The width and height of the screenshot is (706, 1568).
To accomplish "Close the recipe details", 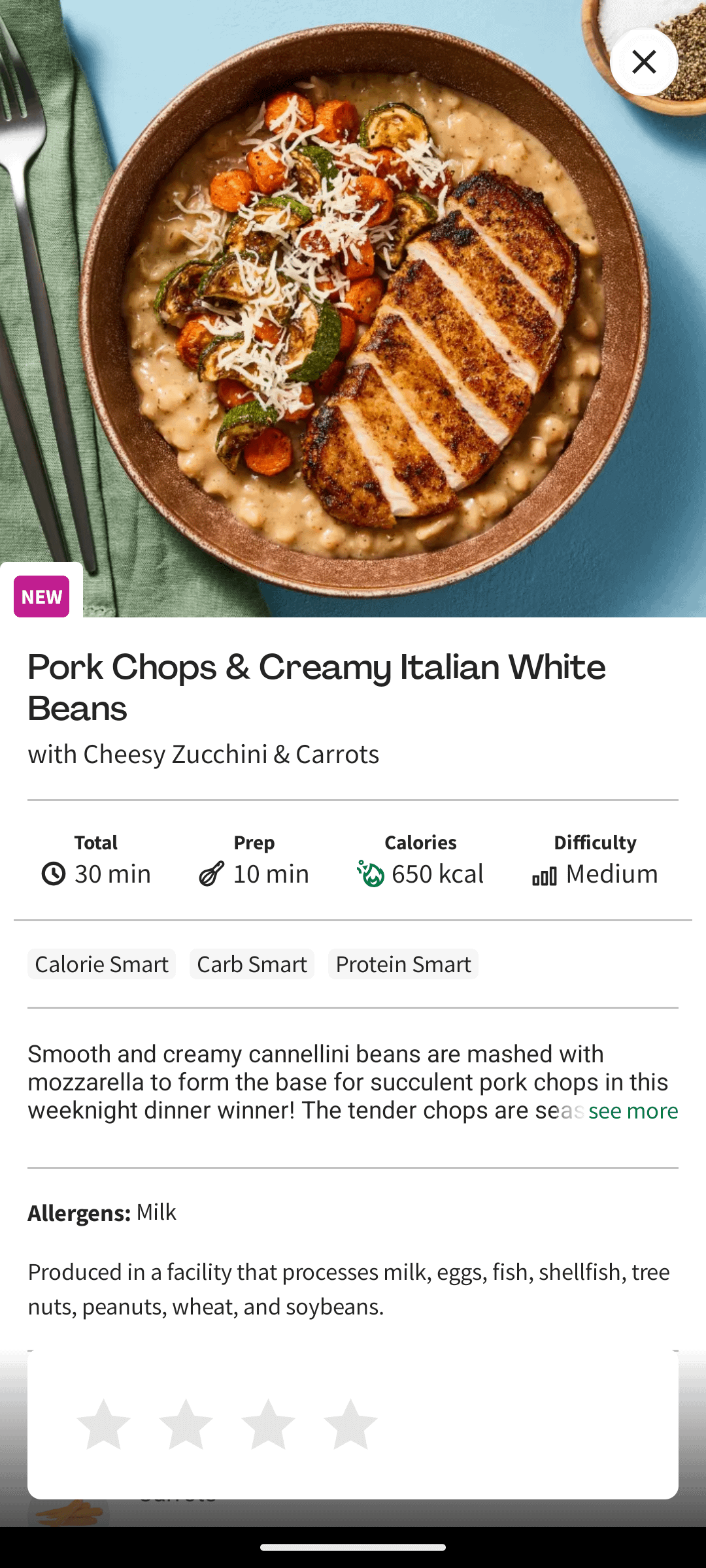I will coord(644,62).
